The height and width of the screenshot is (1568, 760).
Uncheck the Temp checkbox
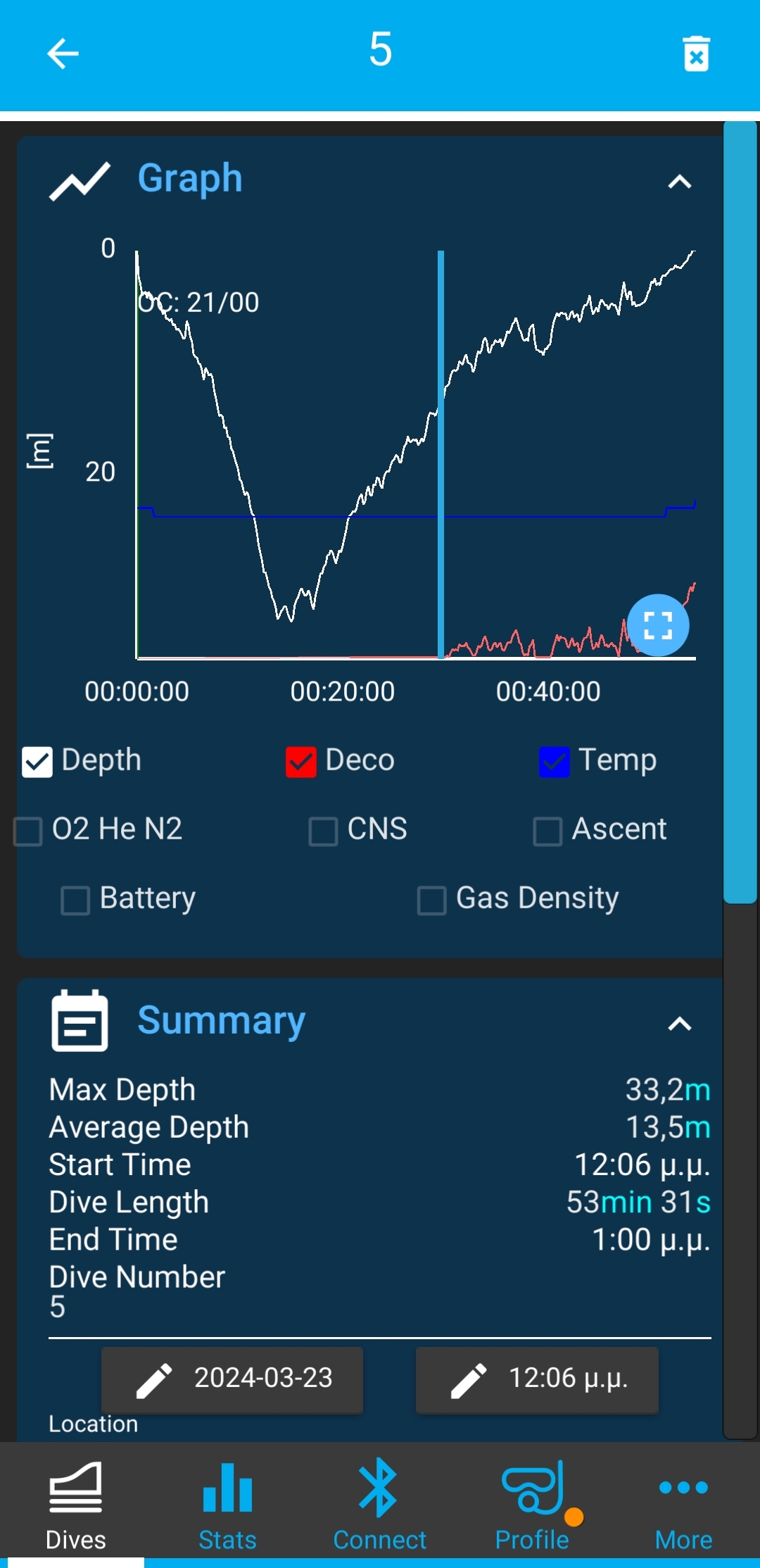pyautogui.click(x=555, y=762)
